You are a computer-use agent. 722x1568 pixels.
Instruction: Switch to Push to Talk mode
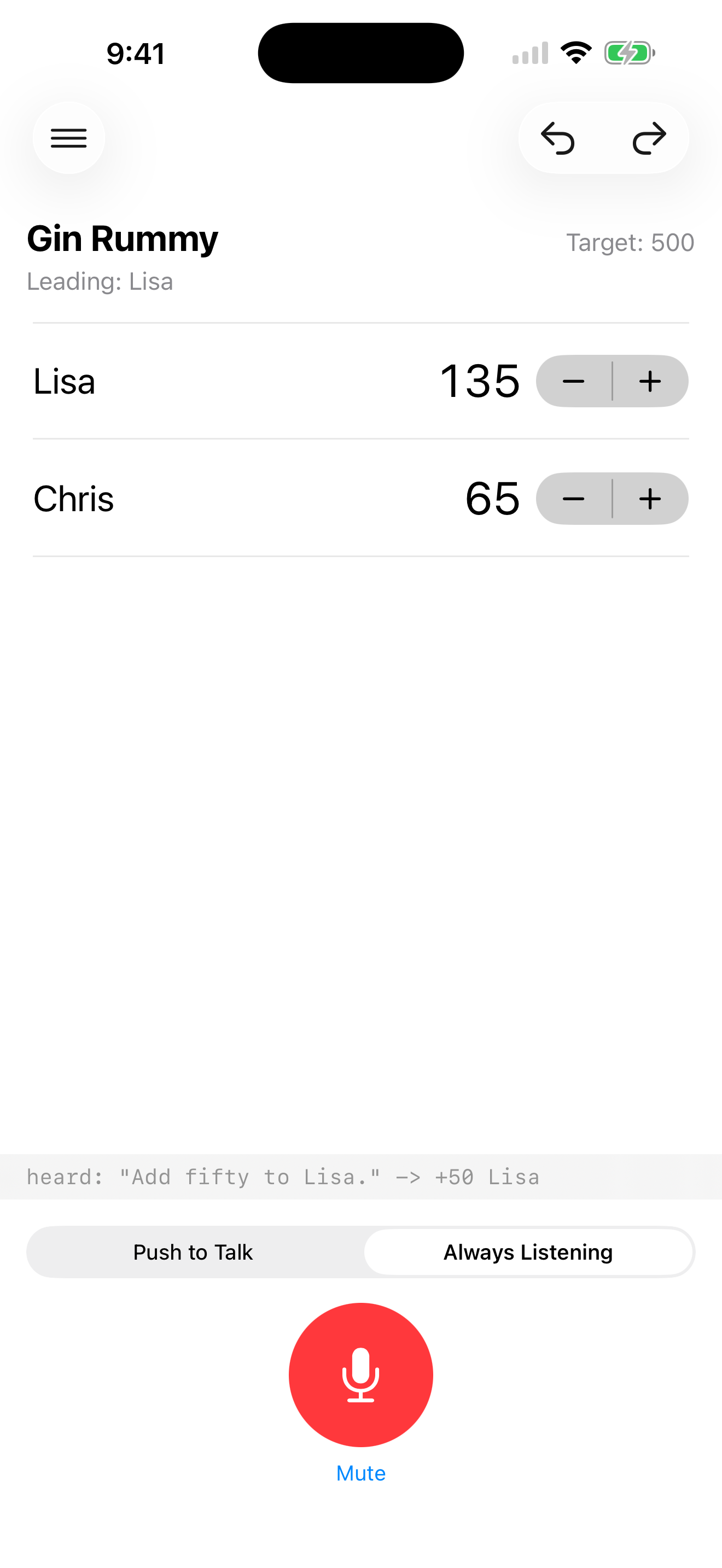tap(194, 1252)
